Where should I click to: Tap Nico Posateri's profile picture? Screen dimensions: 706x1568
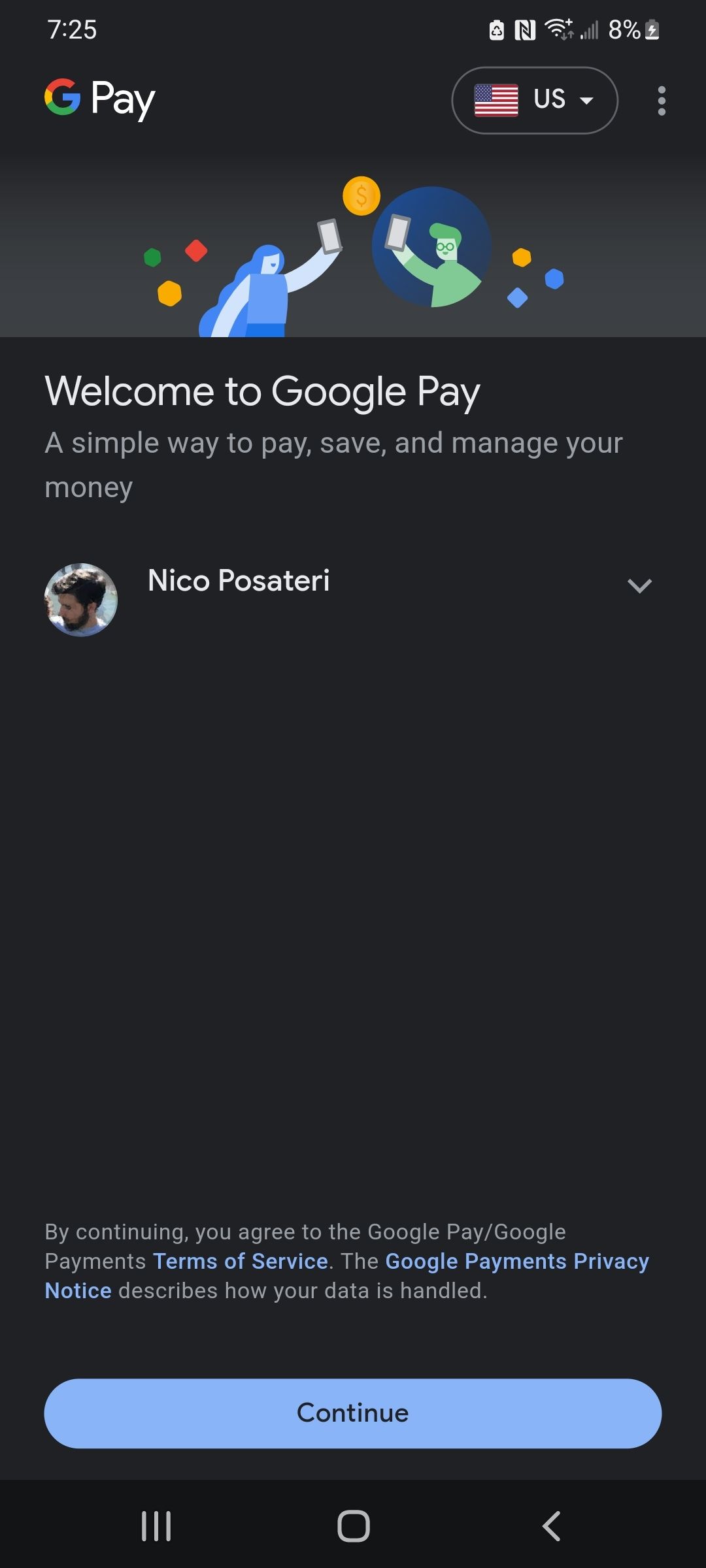click(x=80, y=598)
